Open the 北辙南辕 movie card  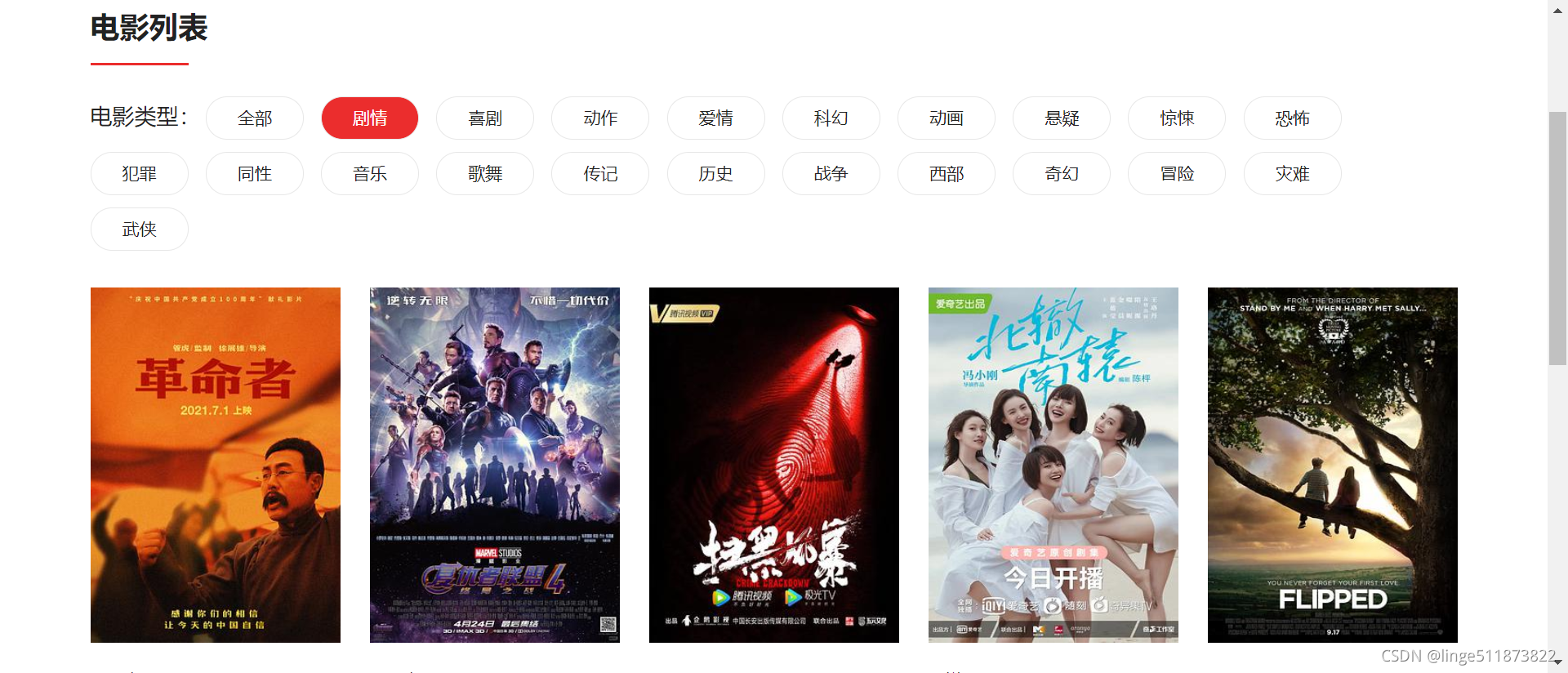point(1053,465)
